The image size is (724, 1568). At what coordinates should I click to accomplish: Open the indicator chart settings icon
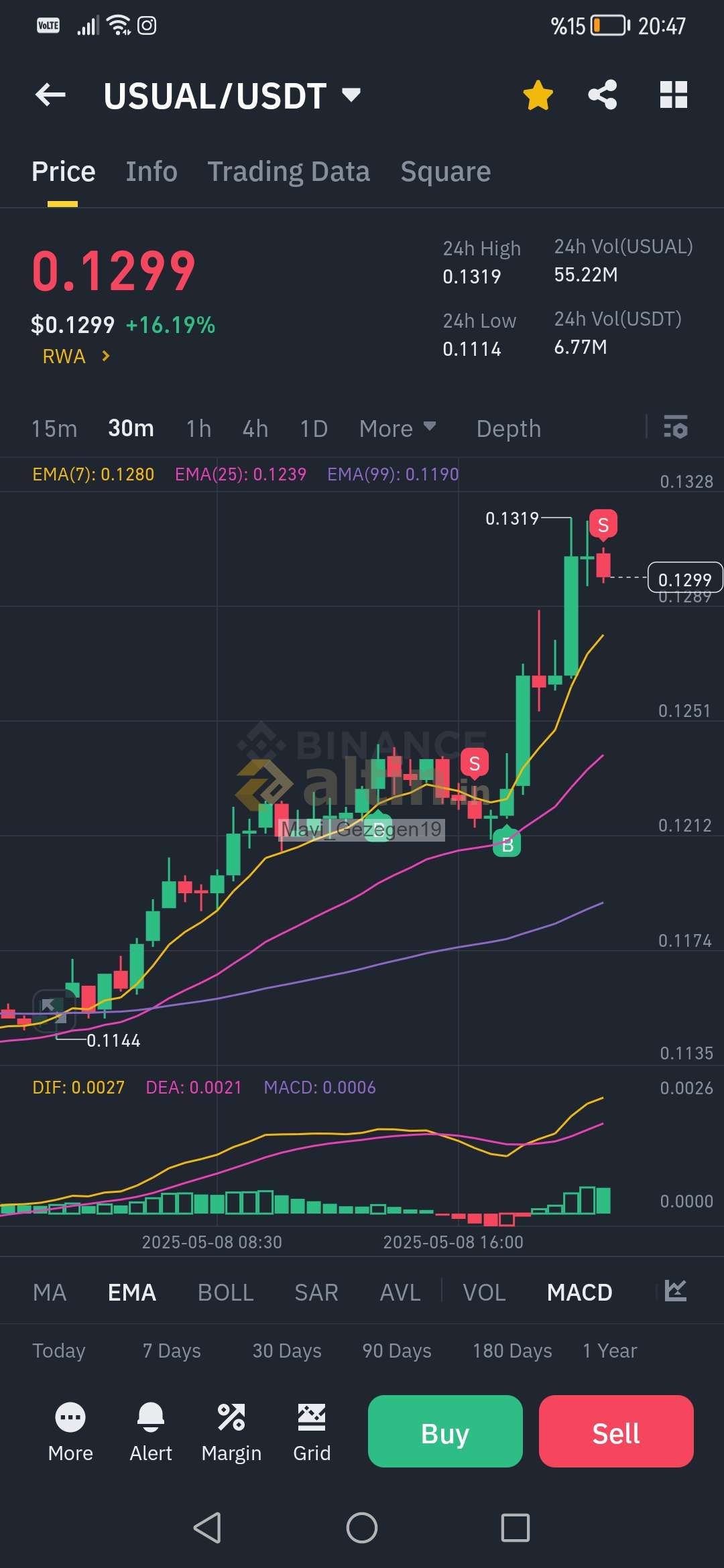(x=675, y=1291)
